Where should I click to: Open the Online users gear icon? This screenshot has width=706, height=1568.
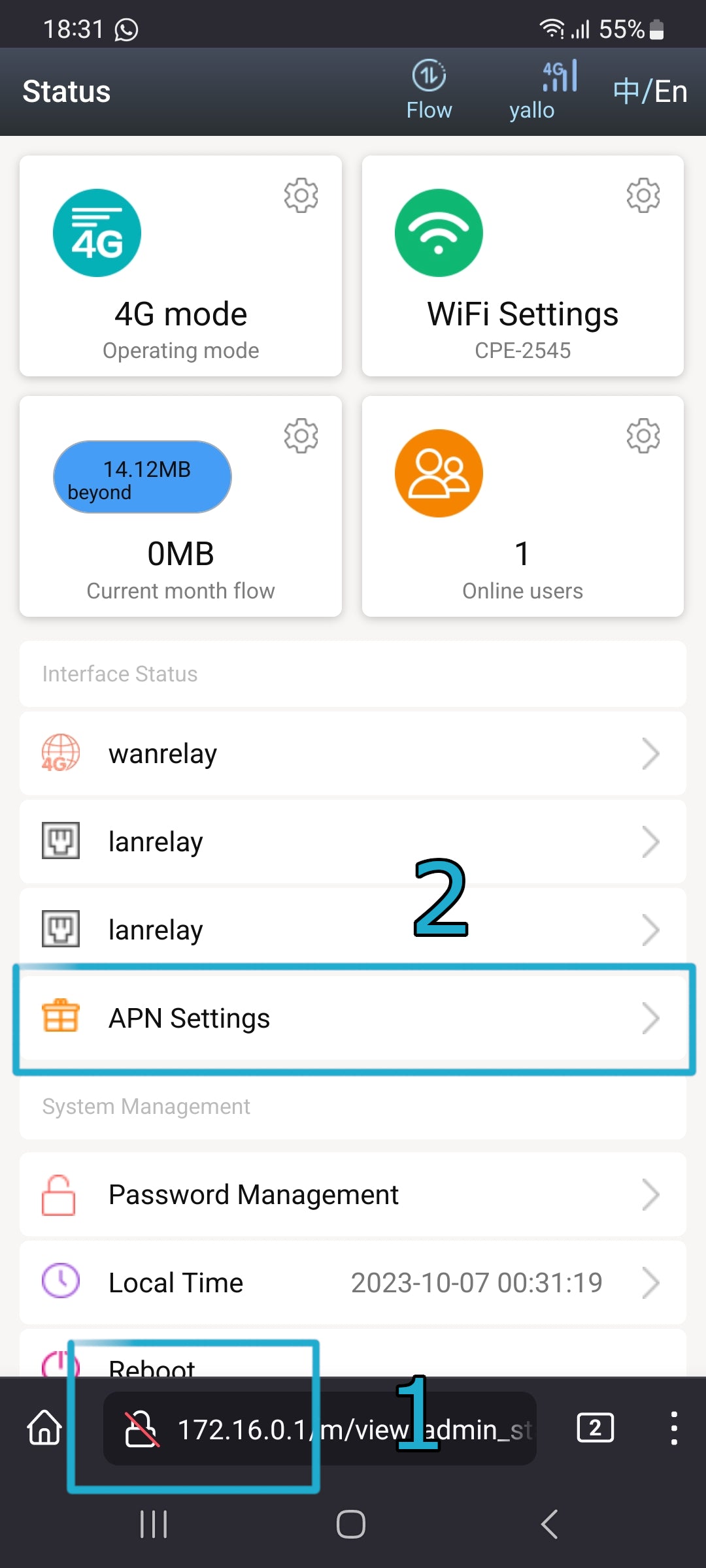pos(643,435)
